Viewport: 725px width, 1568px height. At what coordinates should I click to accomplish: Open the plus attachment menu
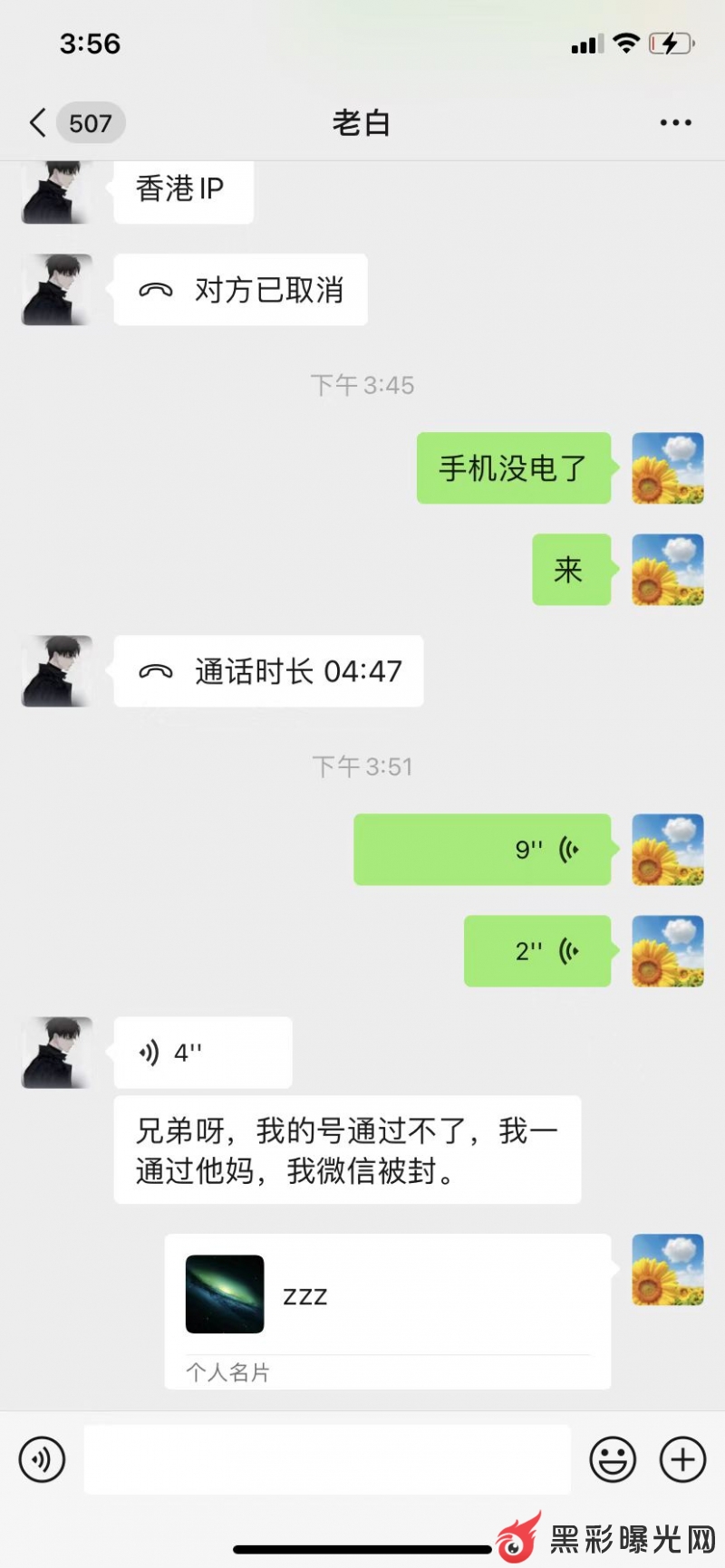tap(682, 1459)
